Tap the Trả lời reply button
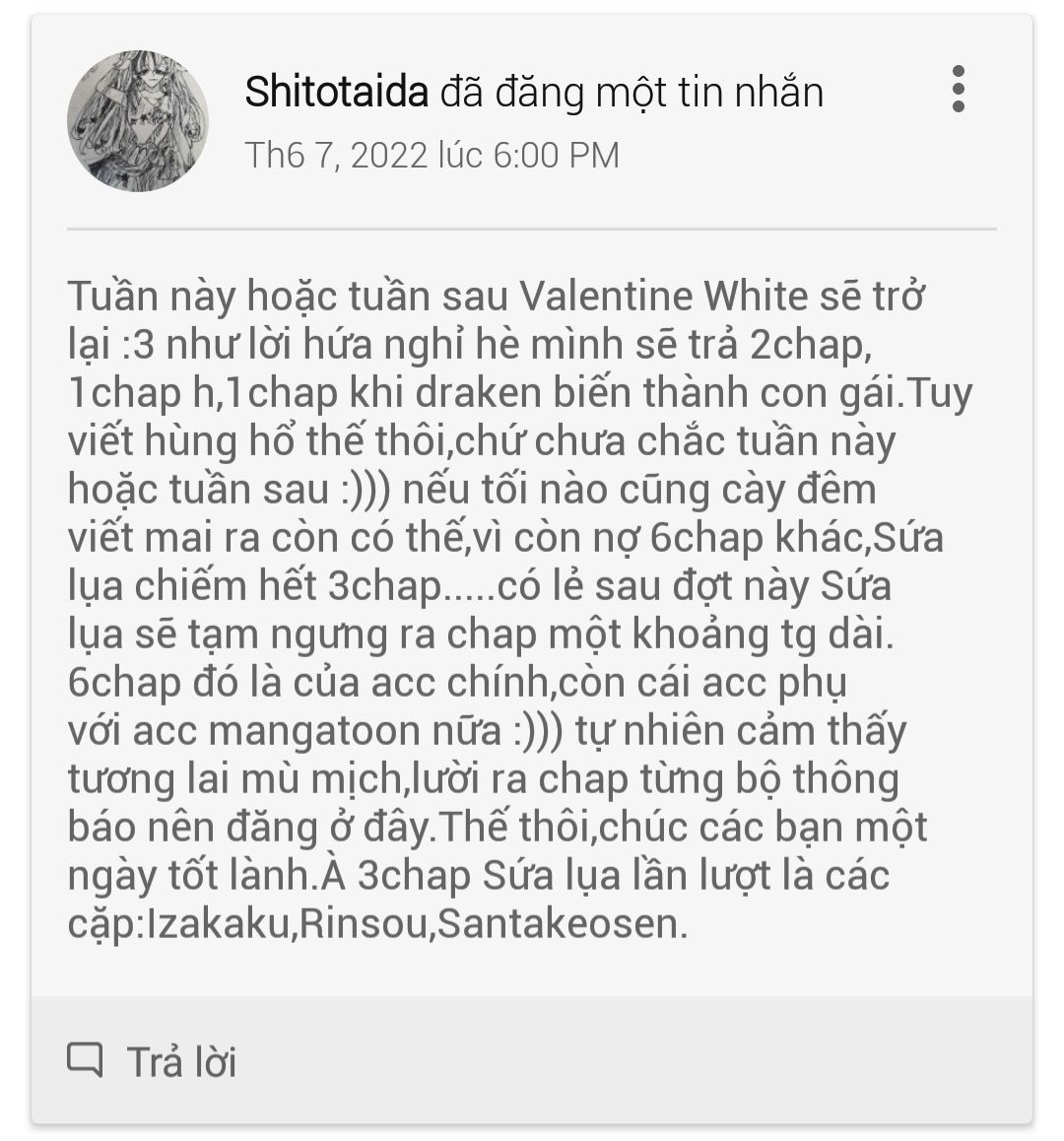This screenshot has width=1064, height=1141. [x=153, y=1062]
